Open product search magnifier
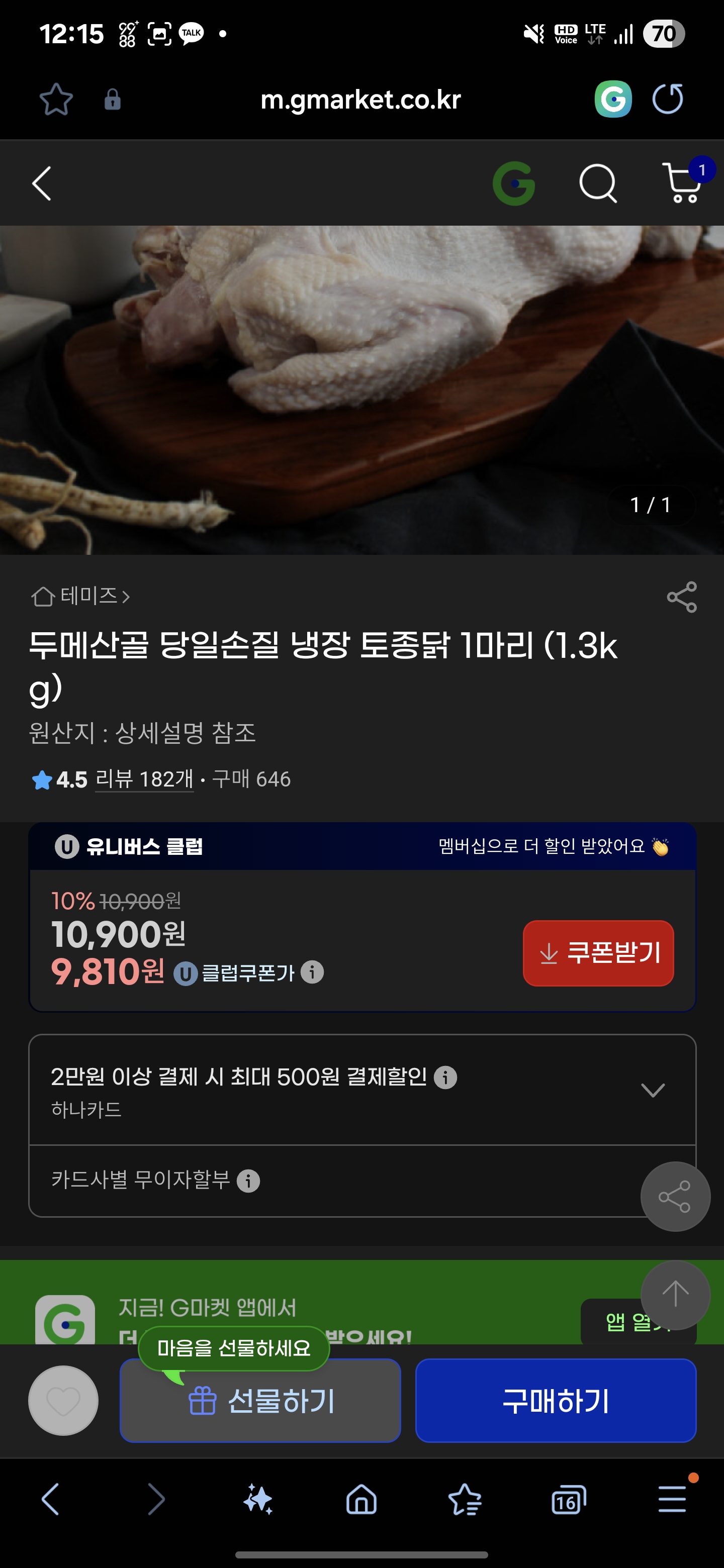This screenshot has width=724, height=1568. (598, 183)
